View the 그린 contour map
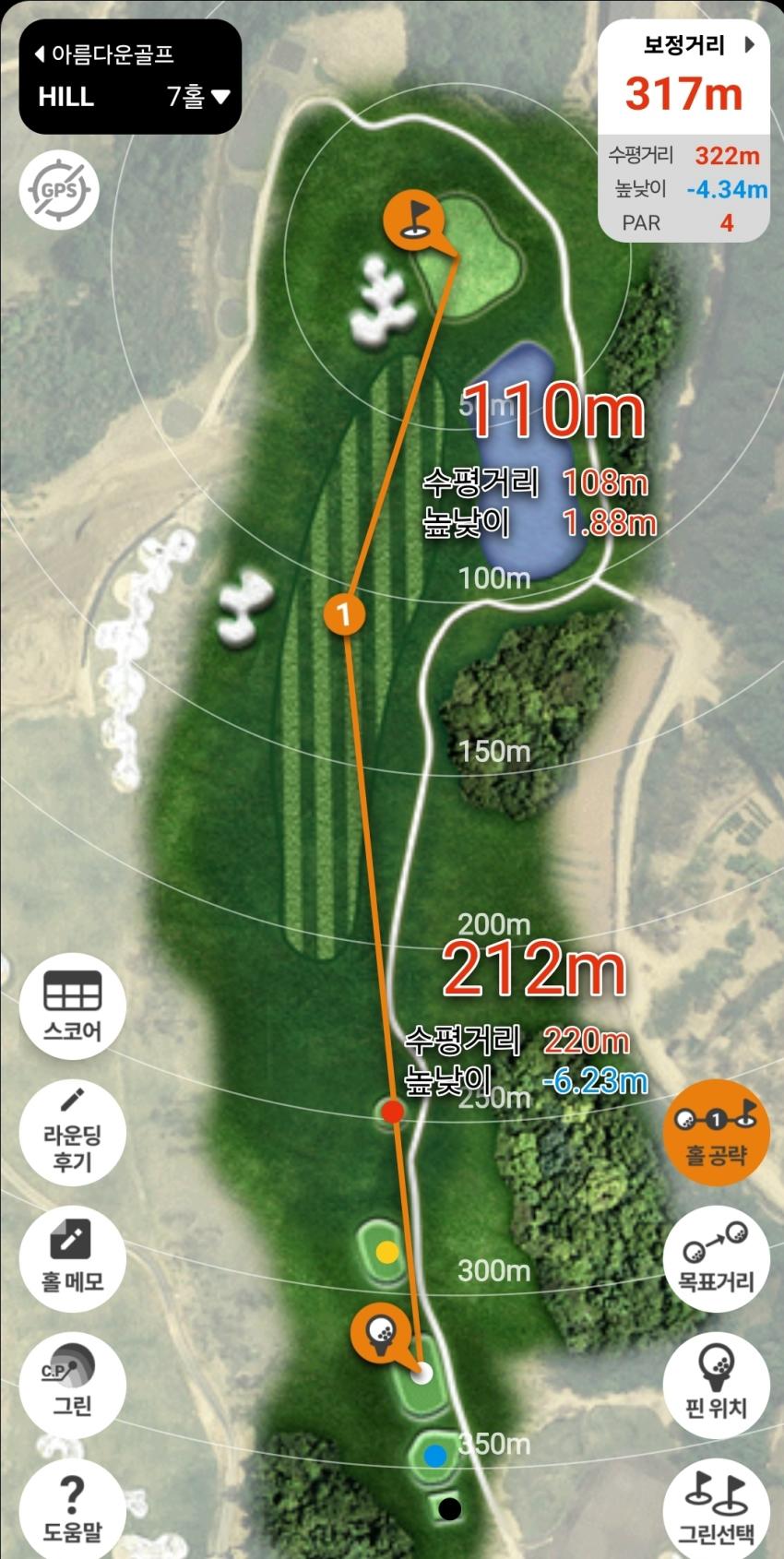Image resolution: width=784 pixels, height=1559 pixels. click(72, 1382)
